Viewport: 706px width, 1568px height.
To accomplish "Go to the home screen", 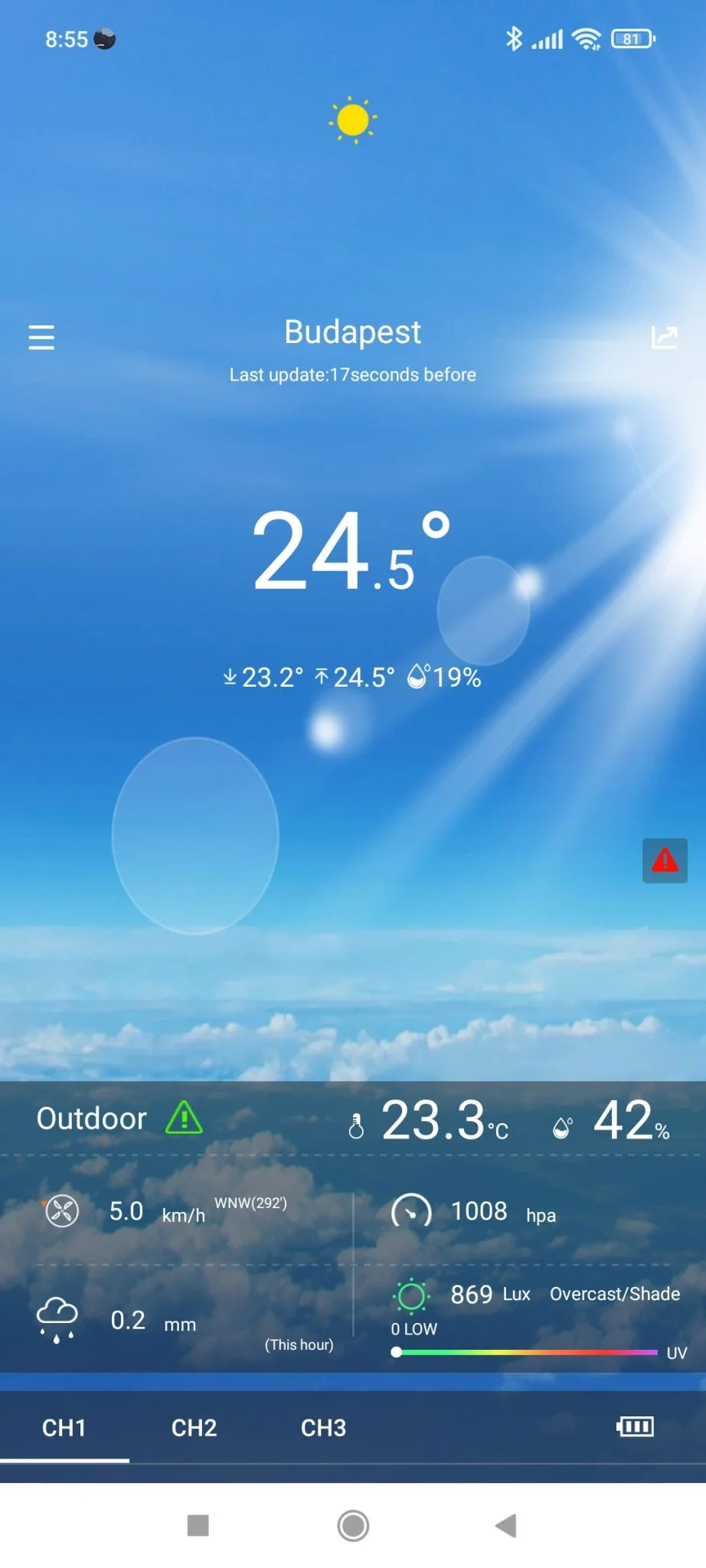I will click(x=353, y=1525).
